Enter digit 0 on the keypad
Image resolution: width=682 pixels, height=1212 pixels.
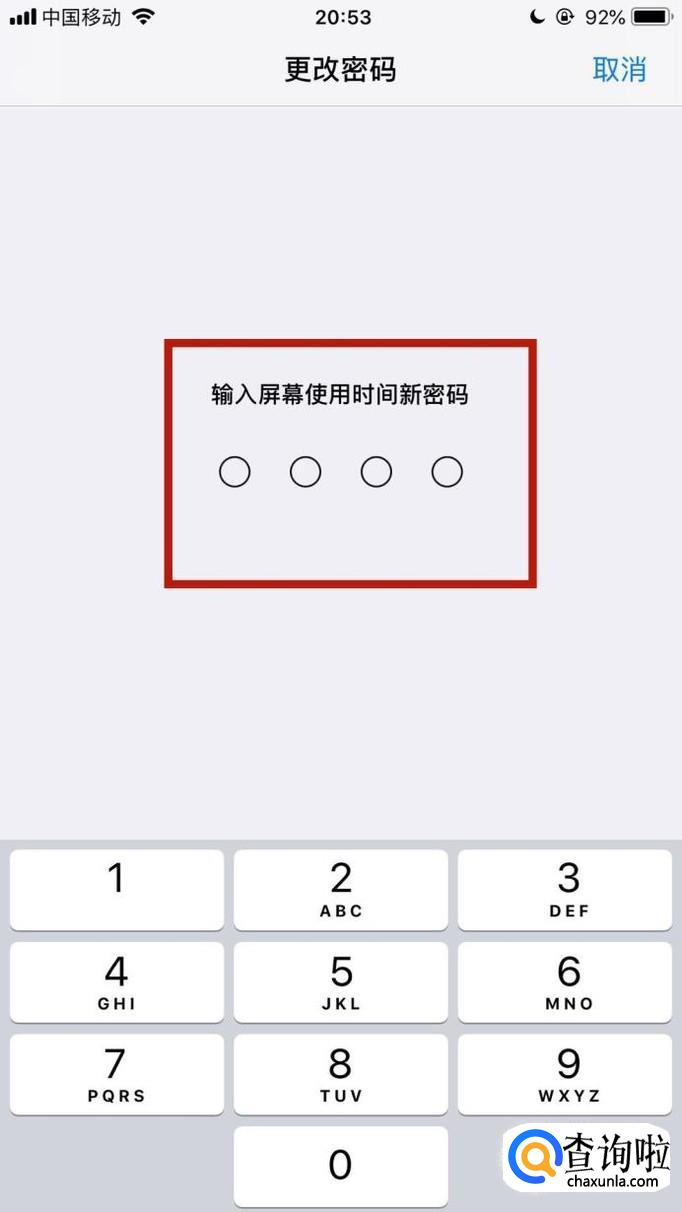(341, 1165)
